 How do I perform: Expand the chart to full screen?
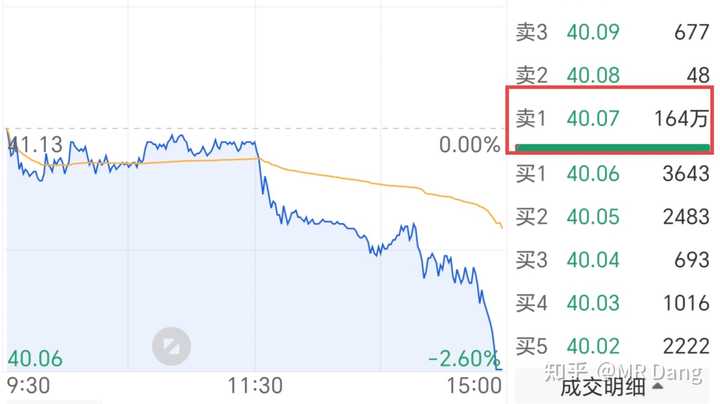(171, 345)
